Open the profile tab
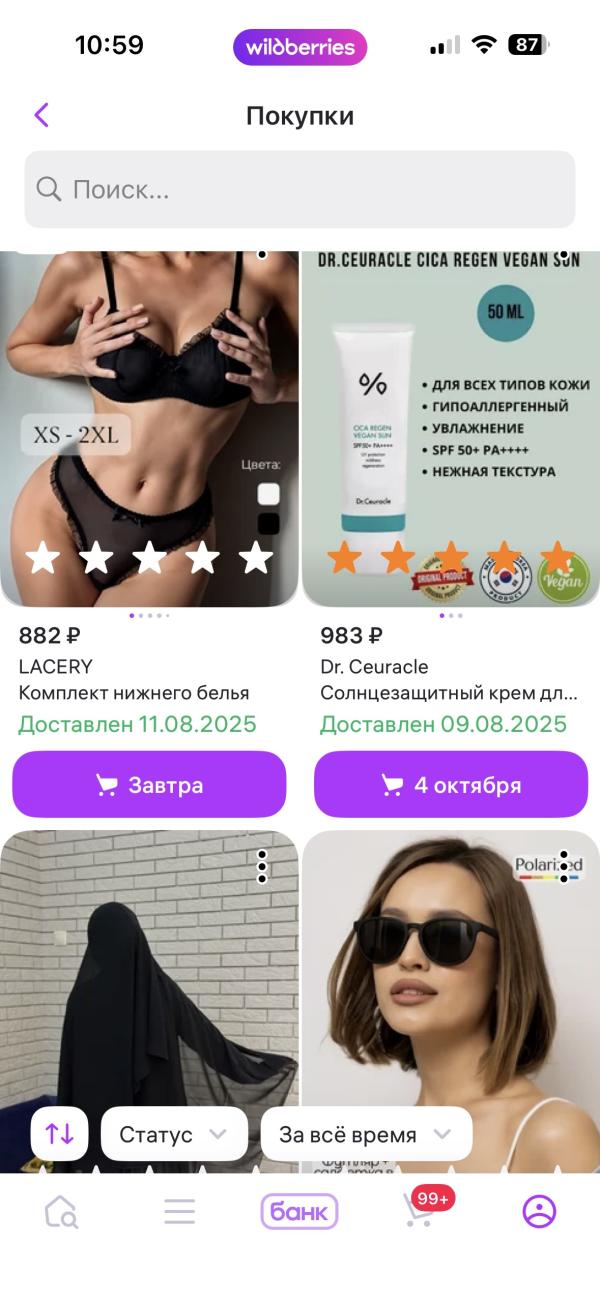The image size is (600, 1300). pos(539,1212)
